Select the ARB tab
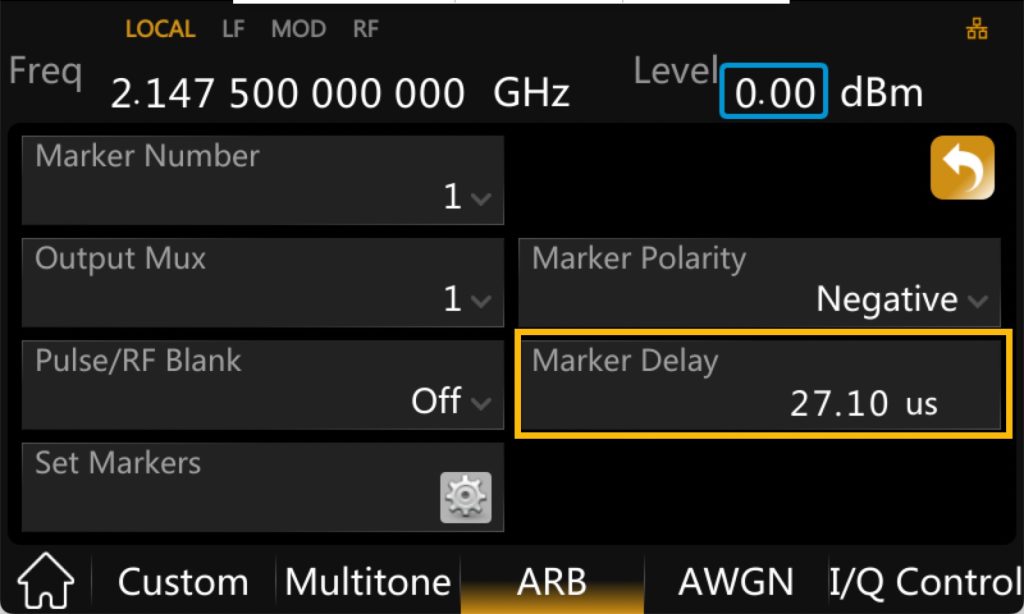Image resolution: width=1024 pixels, height=614 pixels. tap(551, 581)
